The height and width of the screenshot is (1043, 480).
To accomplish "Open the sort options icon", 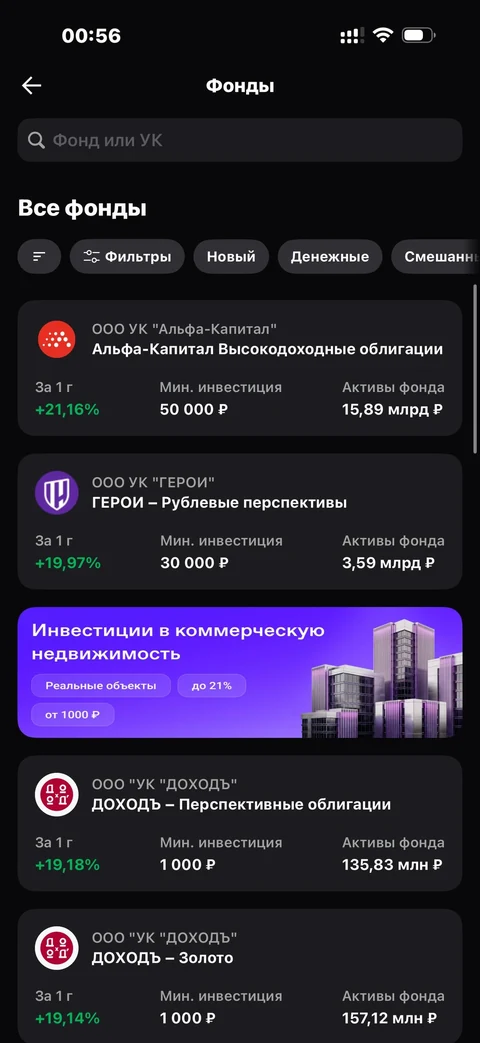I will [x=39, y=257].
